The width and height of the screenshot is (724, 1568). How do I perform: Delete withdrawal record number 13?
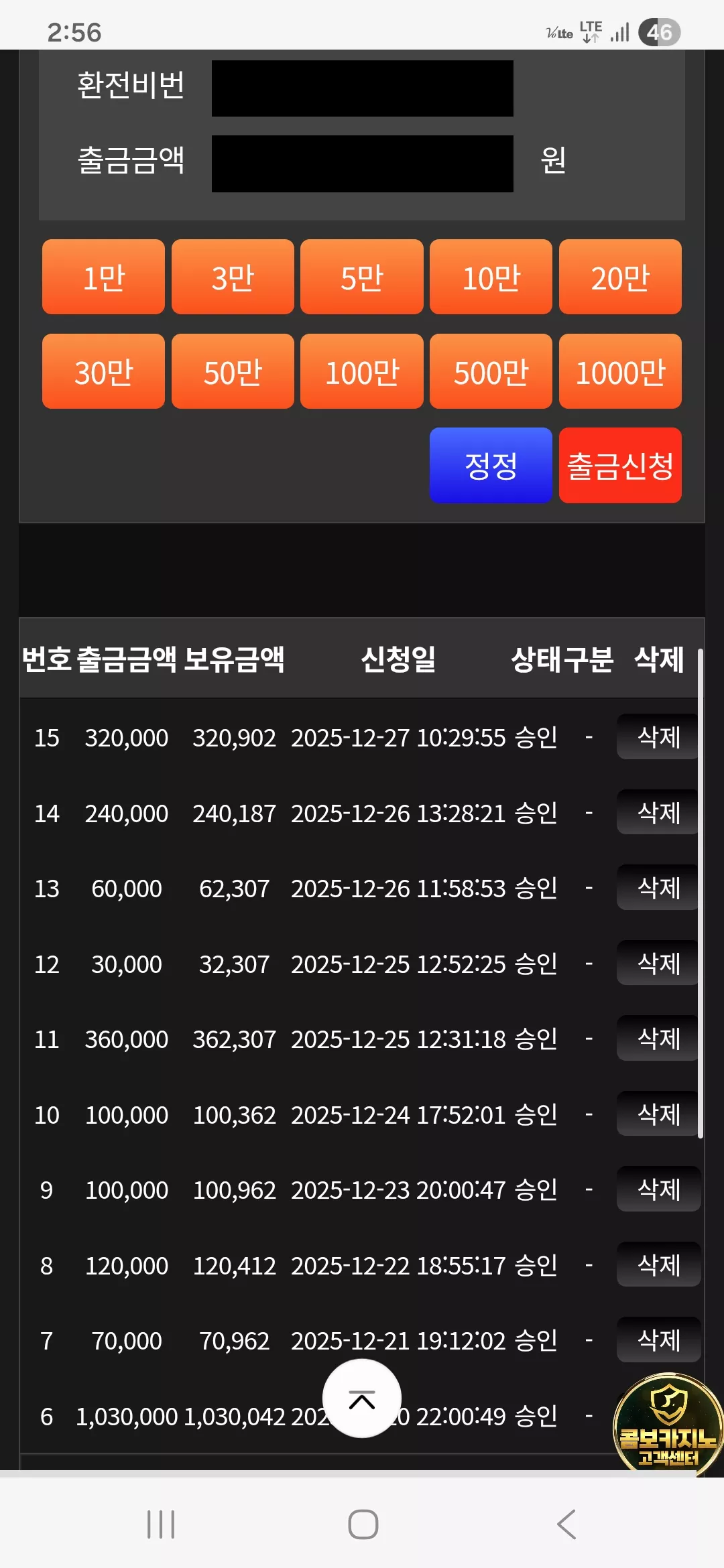coord(658,887)
